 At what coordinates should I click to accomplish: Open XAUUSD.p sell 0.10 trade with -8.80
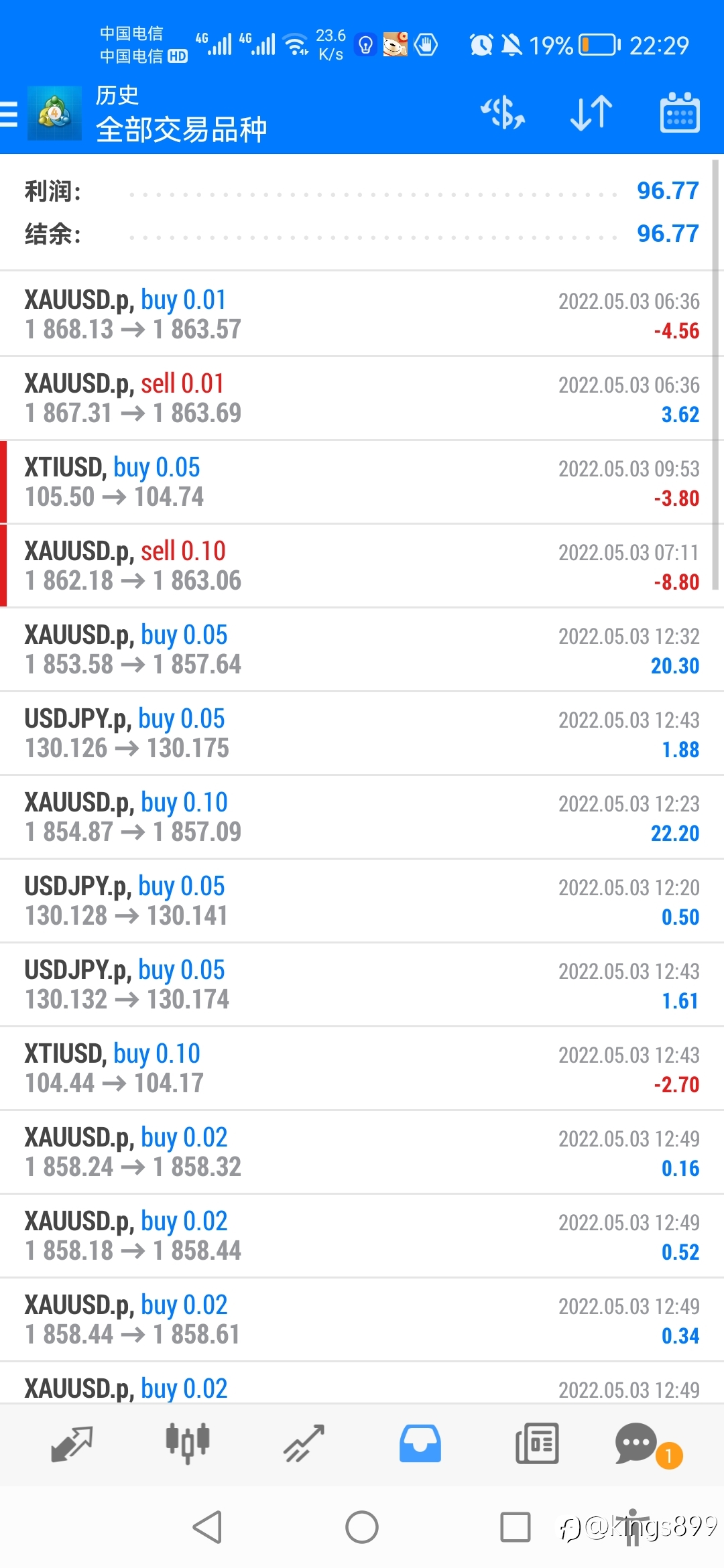click(x=362, y=566)
